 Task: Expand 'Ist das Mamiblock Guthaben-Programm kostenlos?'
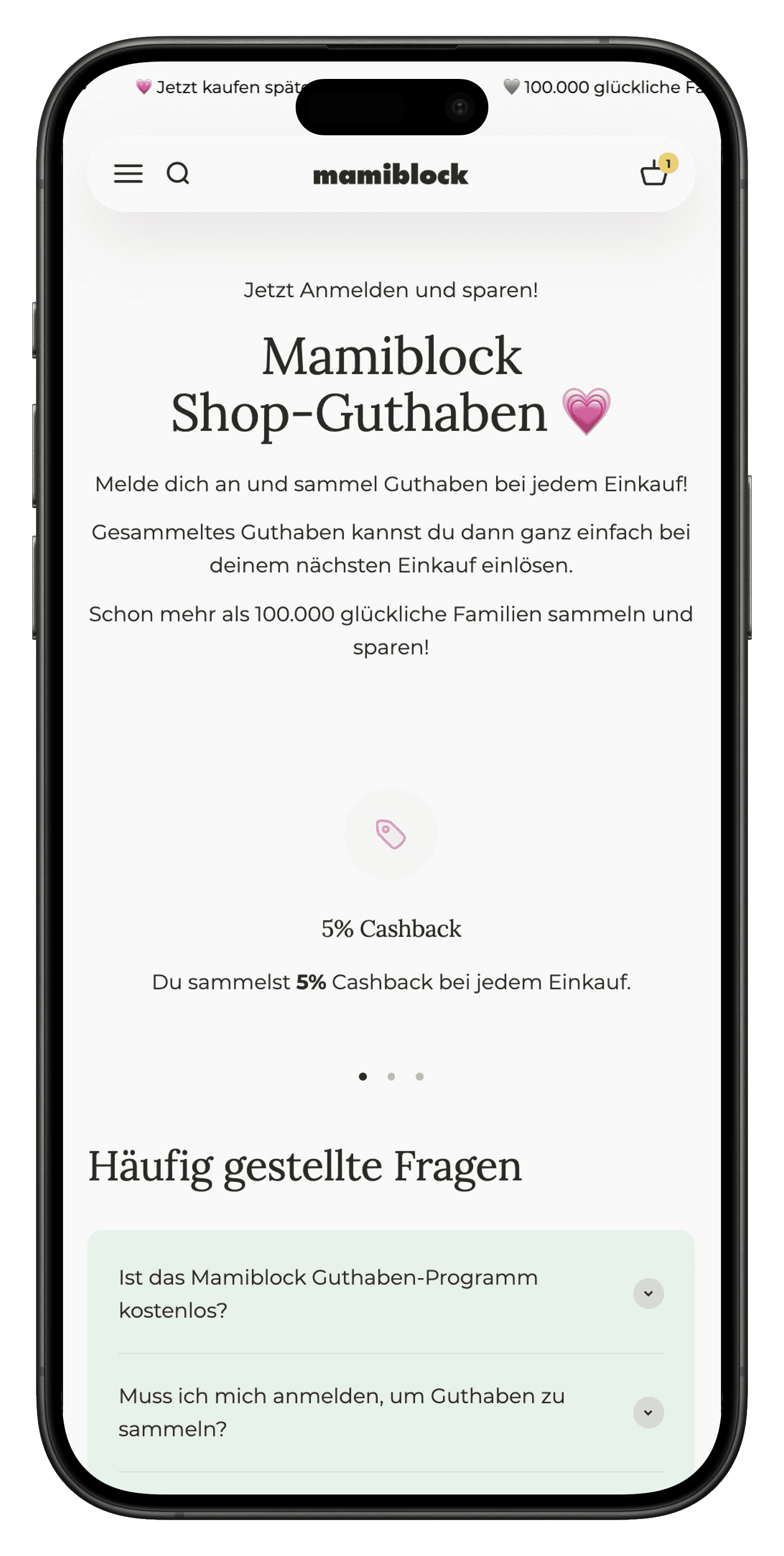[x=648, y=1293]
